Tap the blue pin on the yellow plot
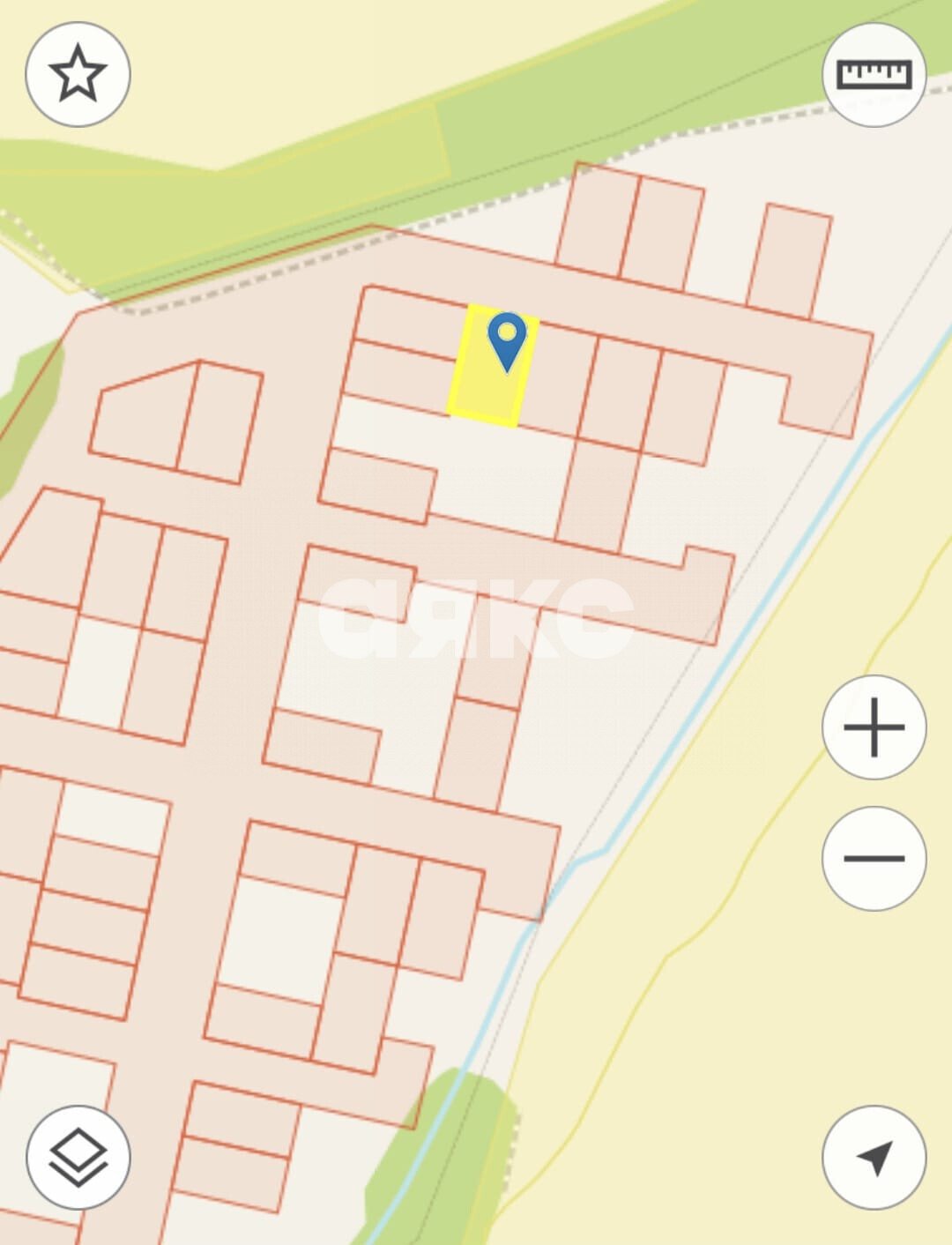The width and height of the screenshot is (952, 1245). [507, 339]
